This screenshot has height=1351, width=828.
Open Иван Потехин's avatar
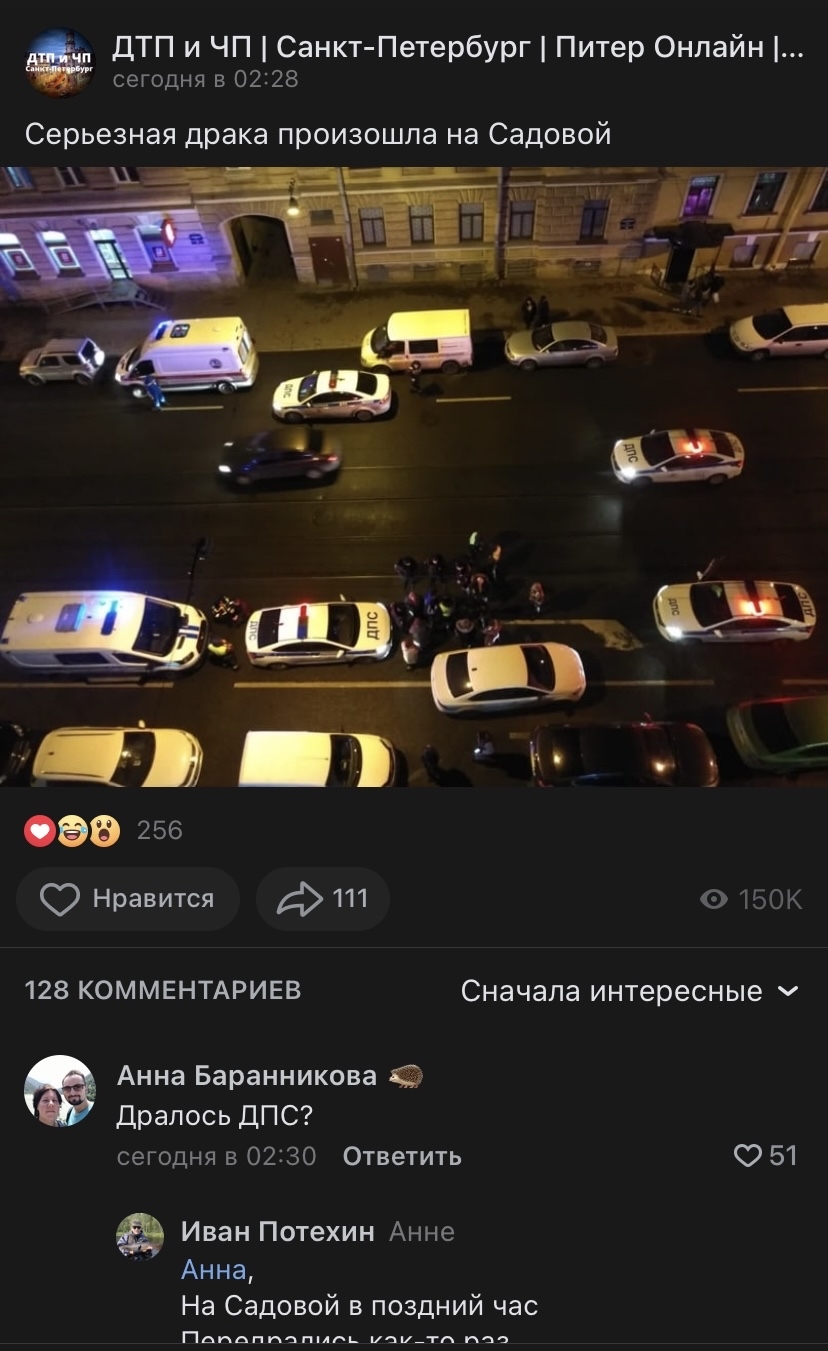point(140,1236)
